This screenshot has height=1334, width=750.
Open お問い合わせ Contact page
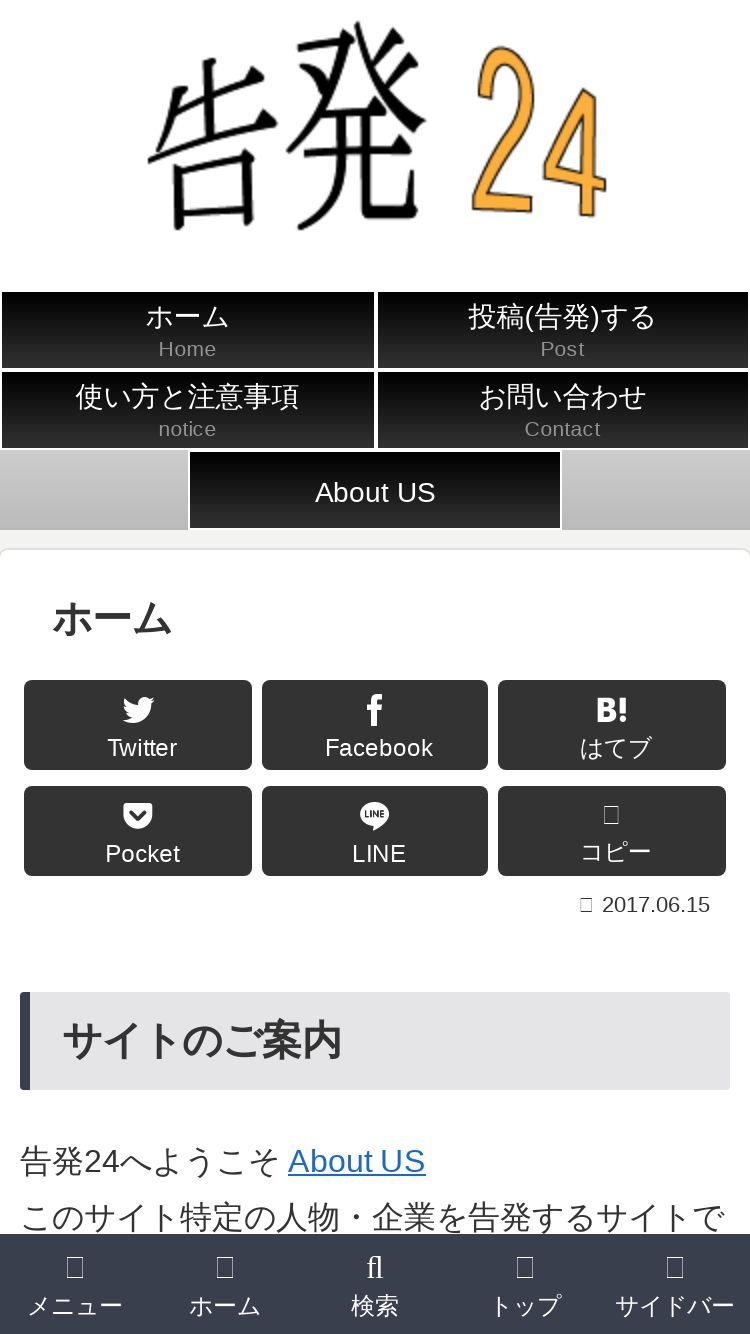562,410
